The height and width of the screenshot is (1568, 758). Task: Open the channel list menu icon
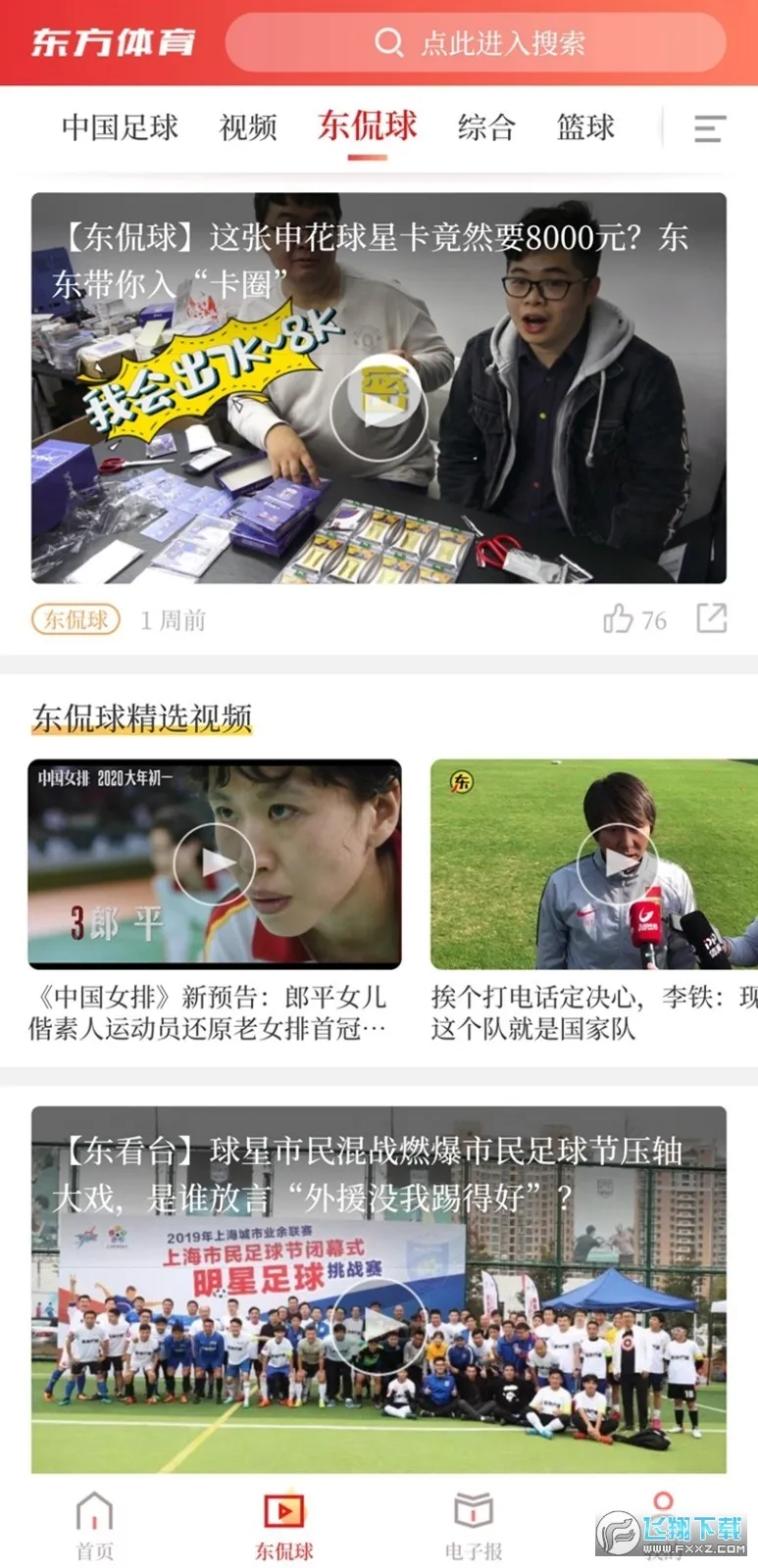(709, 128)
